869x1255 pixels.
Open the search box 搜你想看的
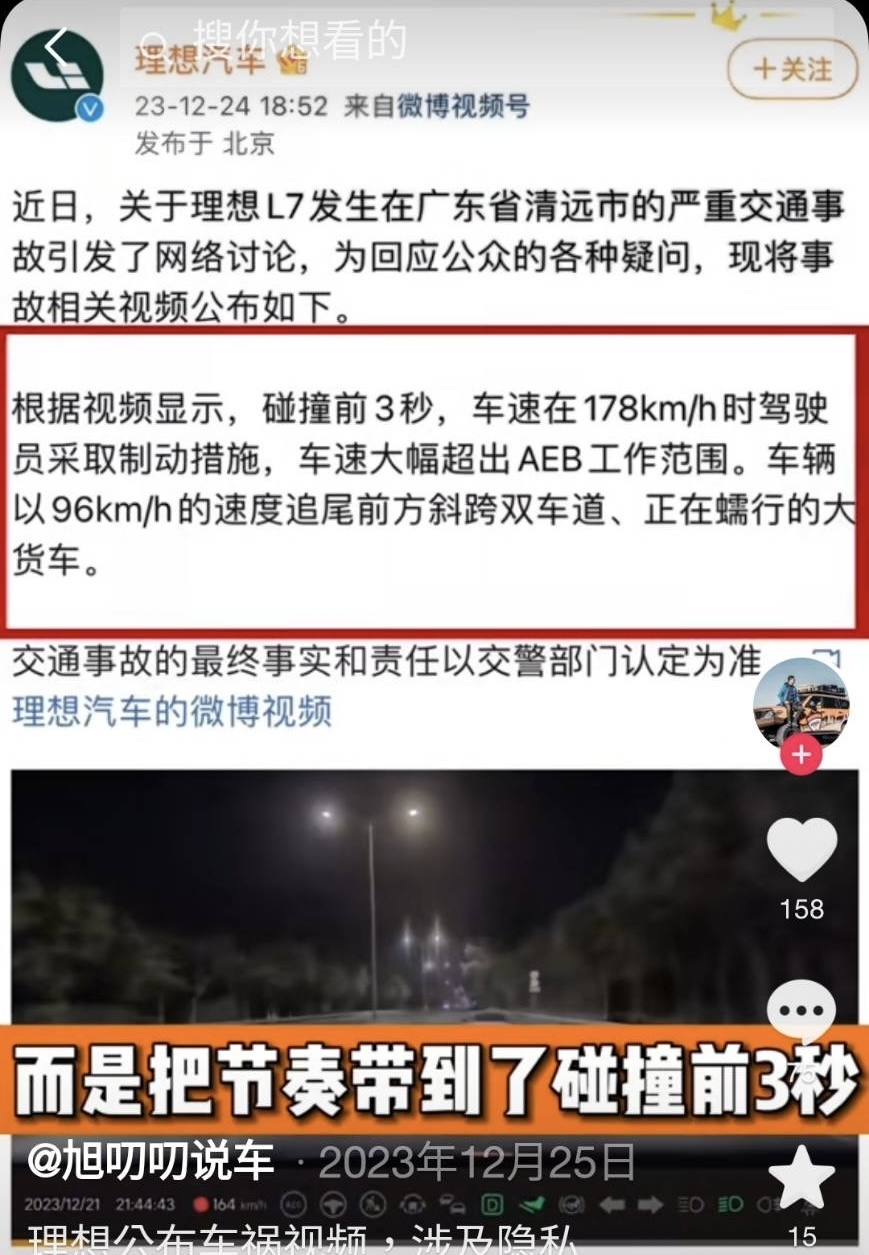click(300, 40)
